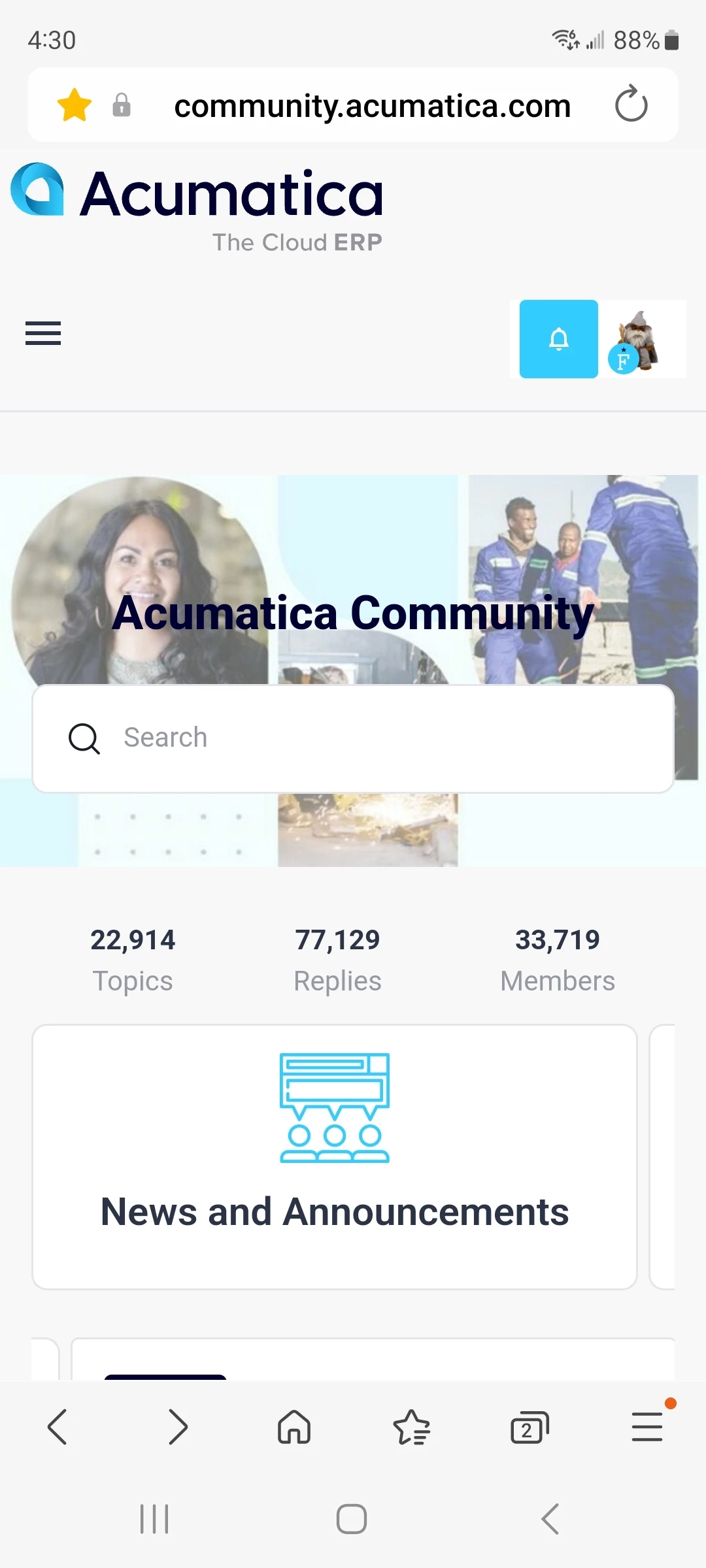Tap the community.acumatica.com address bar
Viewport: 706px width, 1568px height.
[x=372, y=106]
